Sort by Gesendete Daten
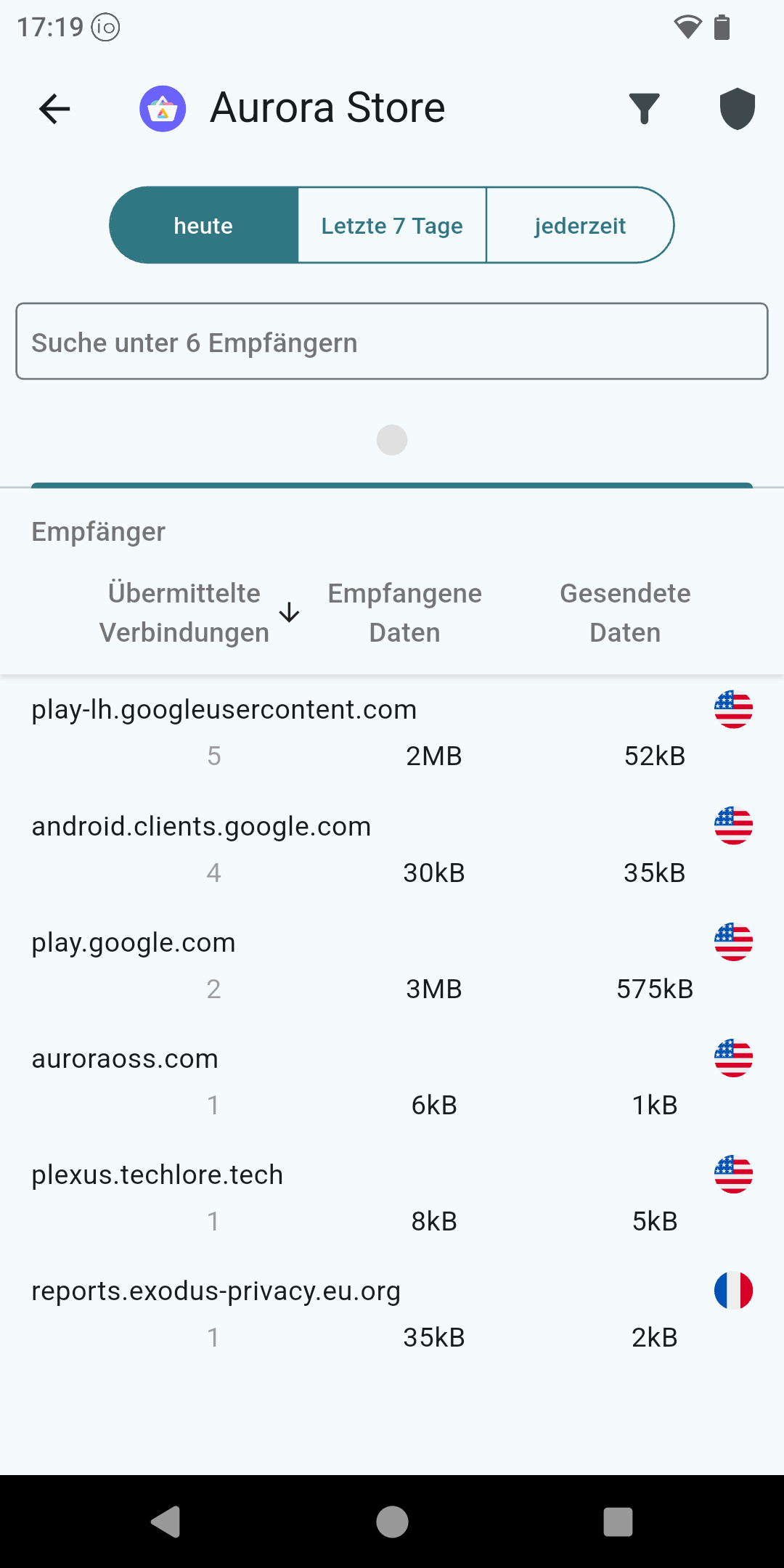784x1568 pixels. 625,613
